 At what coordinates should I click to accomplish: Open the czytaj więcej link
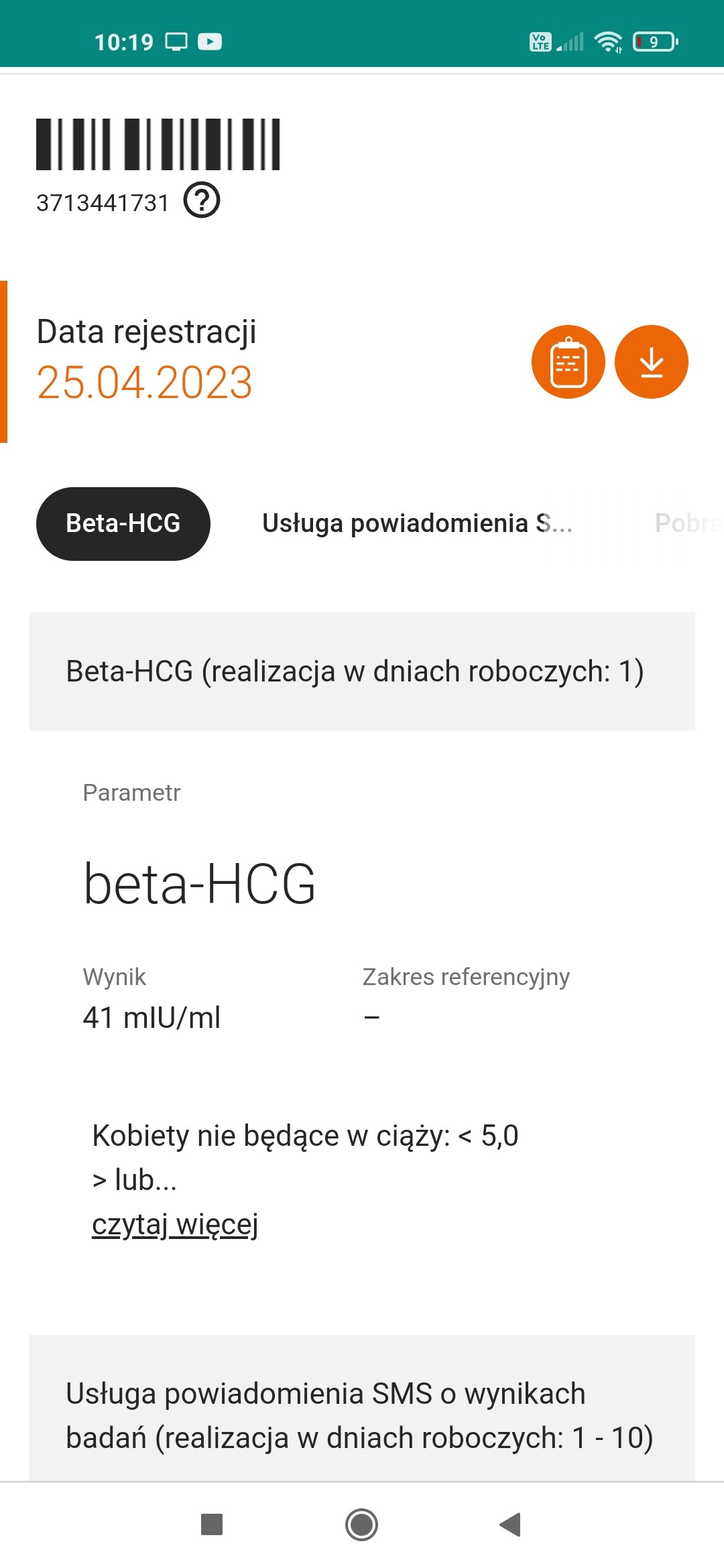[175, 1224]
